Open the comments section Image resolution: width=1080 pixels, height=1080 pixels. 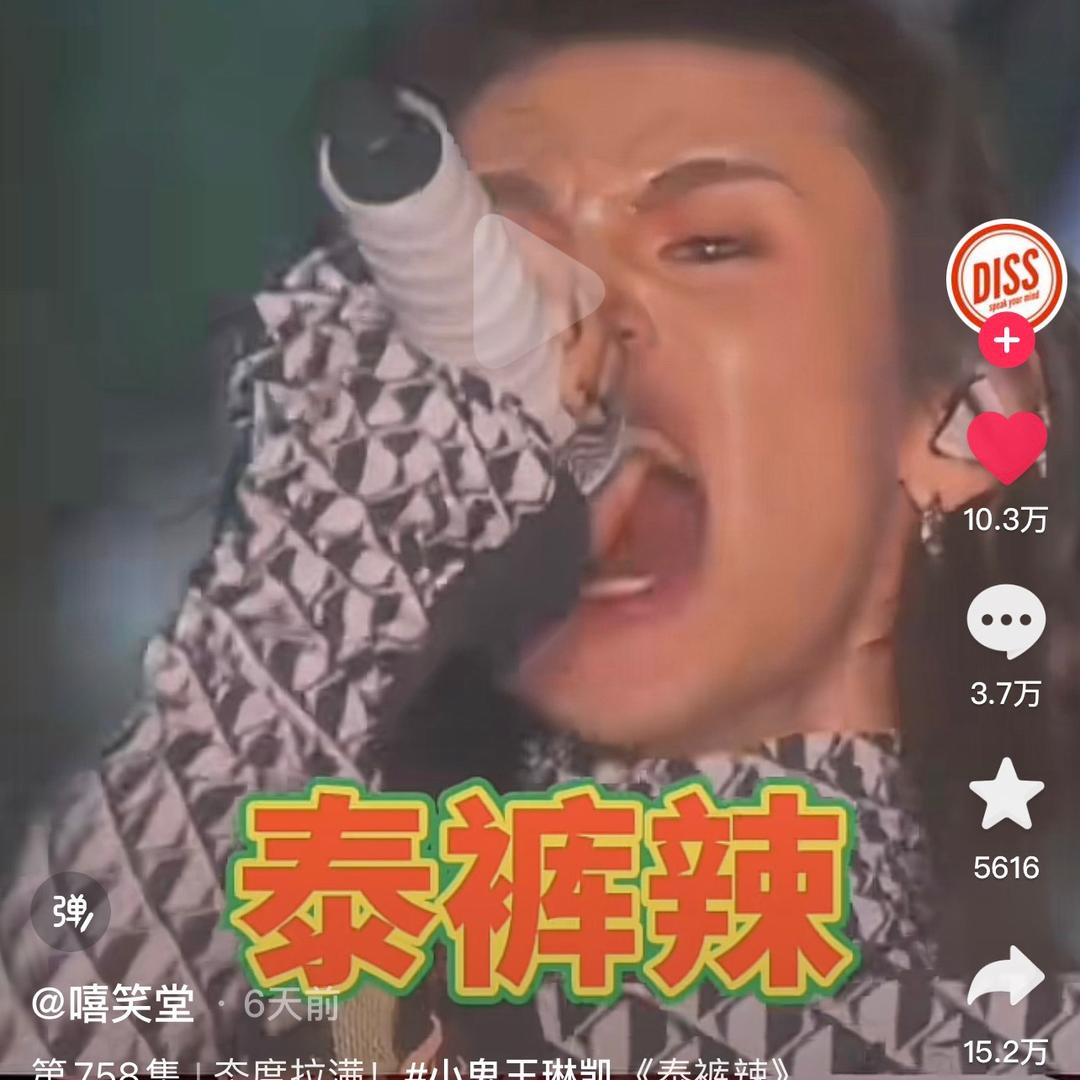(x=1006, y=622)
